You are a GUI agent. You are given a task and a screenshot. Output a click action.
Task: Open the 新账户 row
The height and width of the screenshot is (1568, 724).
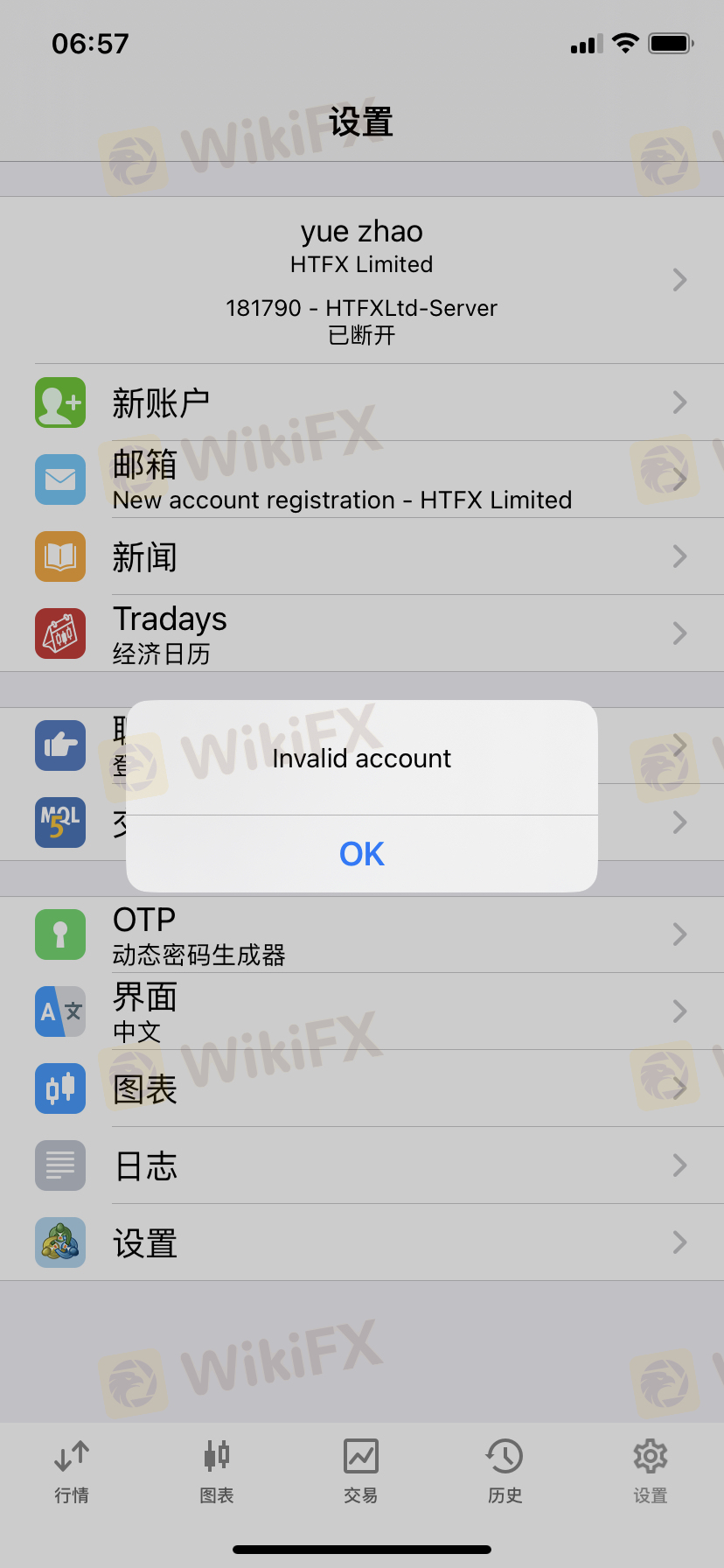[x=362, y=402]
